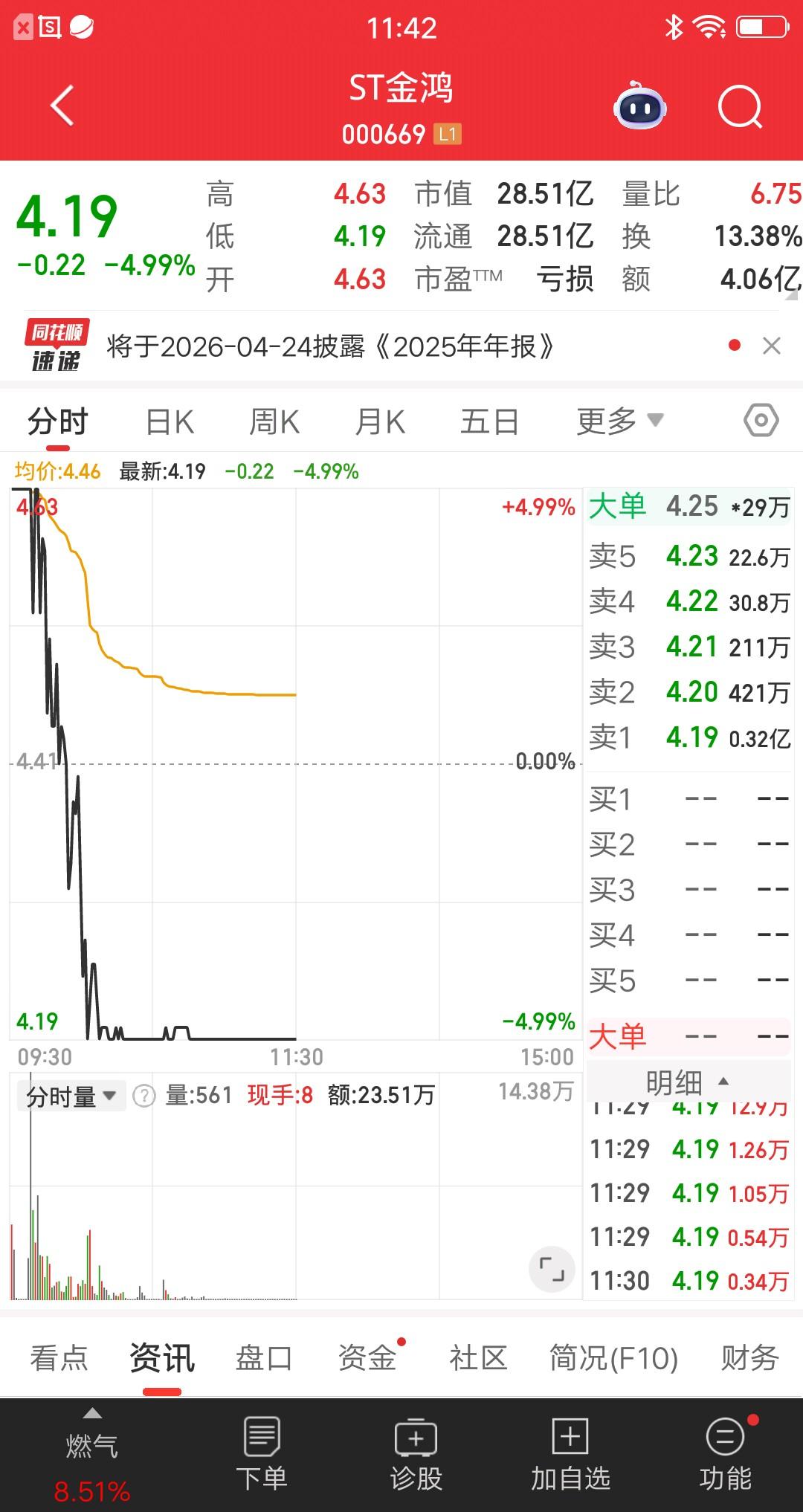Tap the back arrow to exit ST金鸿
Screen dimensions: 803x1512
coord(63,106)
